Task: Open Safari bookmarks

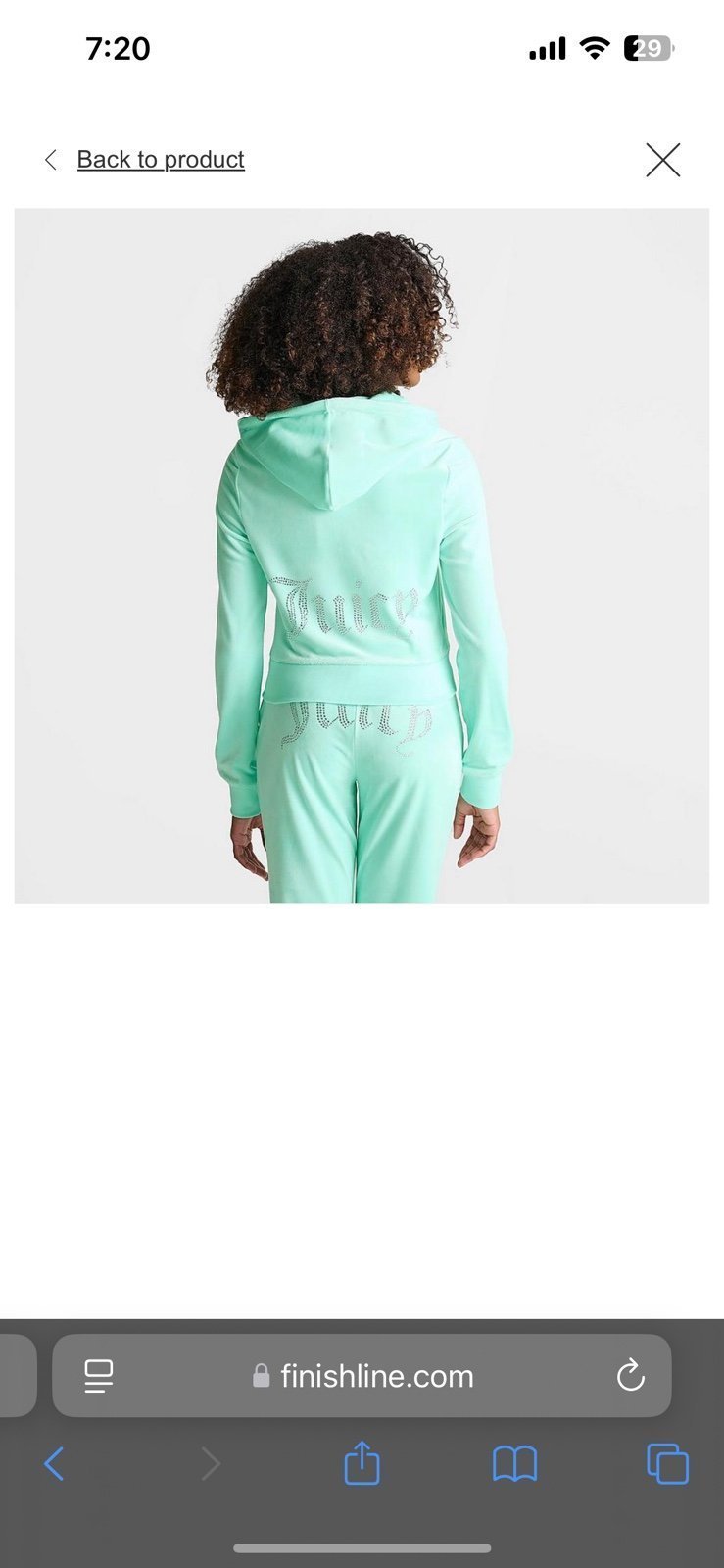Action: (514, 1464)
